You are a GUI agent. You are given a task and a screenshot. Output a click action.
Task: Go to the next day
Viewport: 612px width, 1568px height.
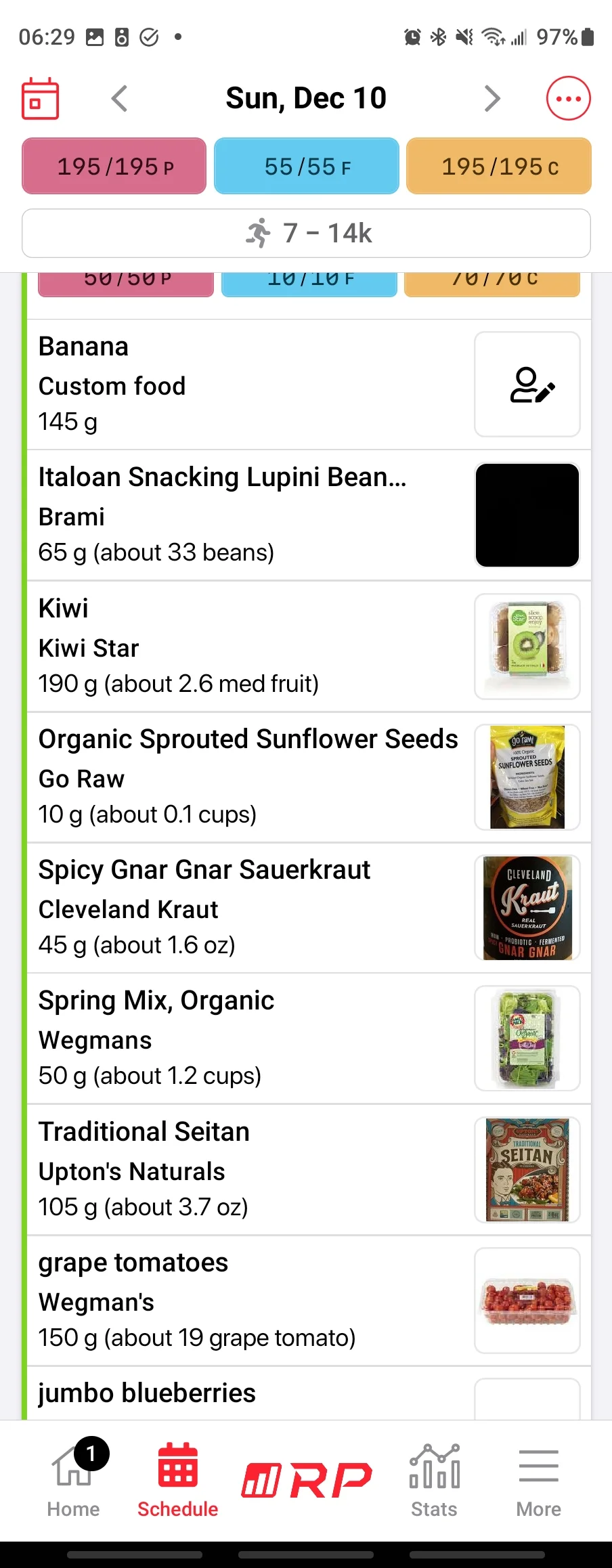click(x=492, y=99)
